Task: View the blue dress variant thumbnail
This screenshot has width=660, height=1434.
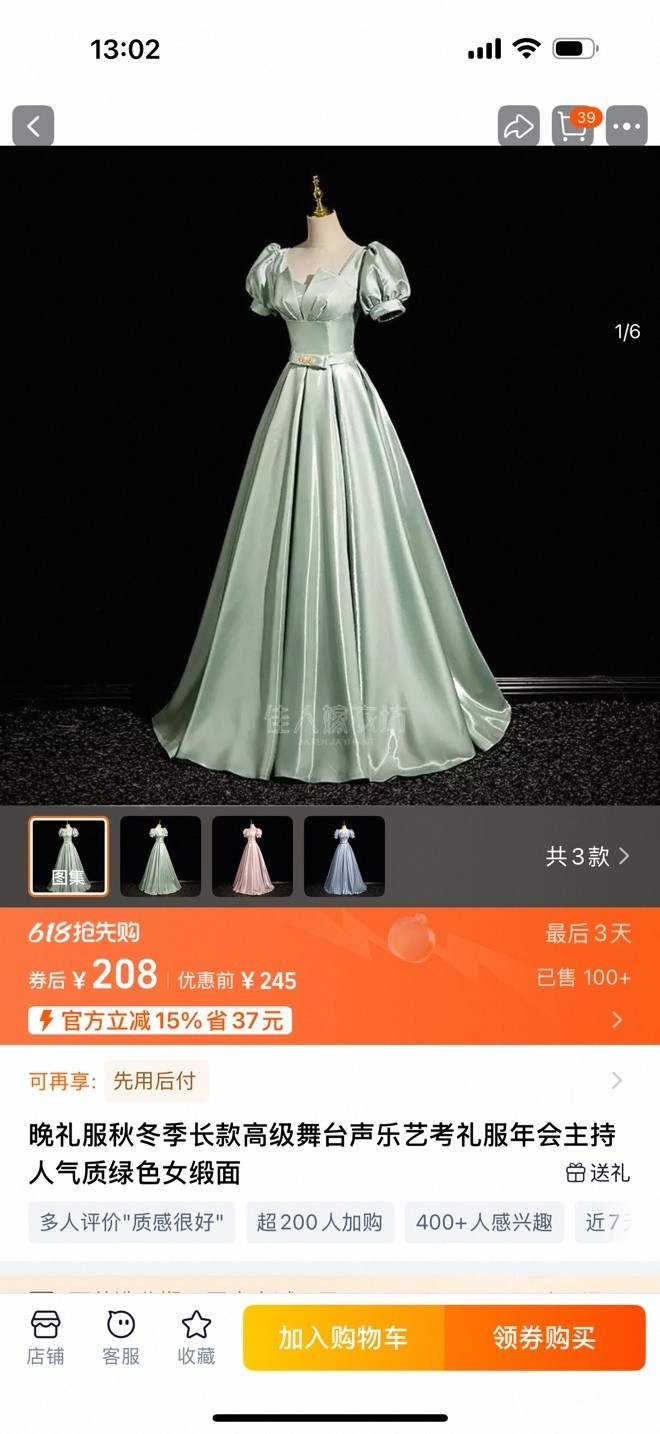Action: point(344,856)
